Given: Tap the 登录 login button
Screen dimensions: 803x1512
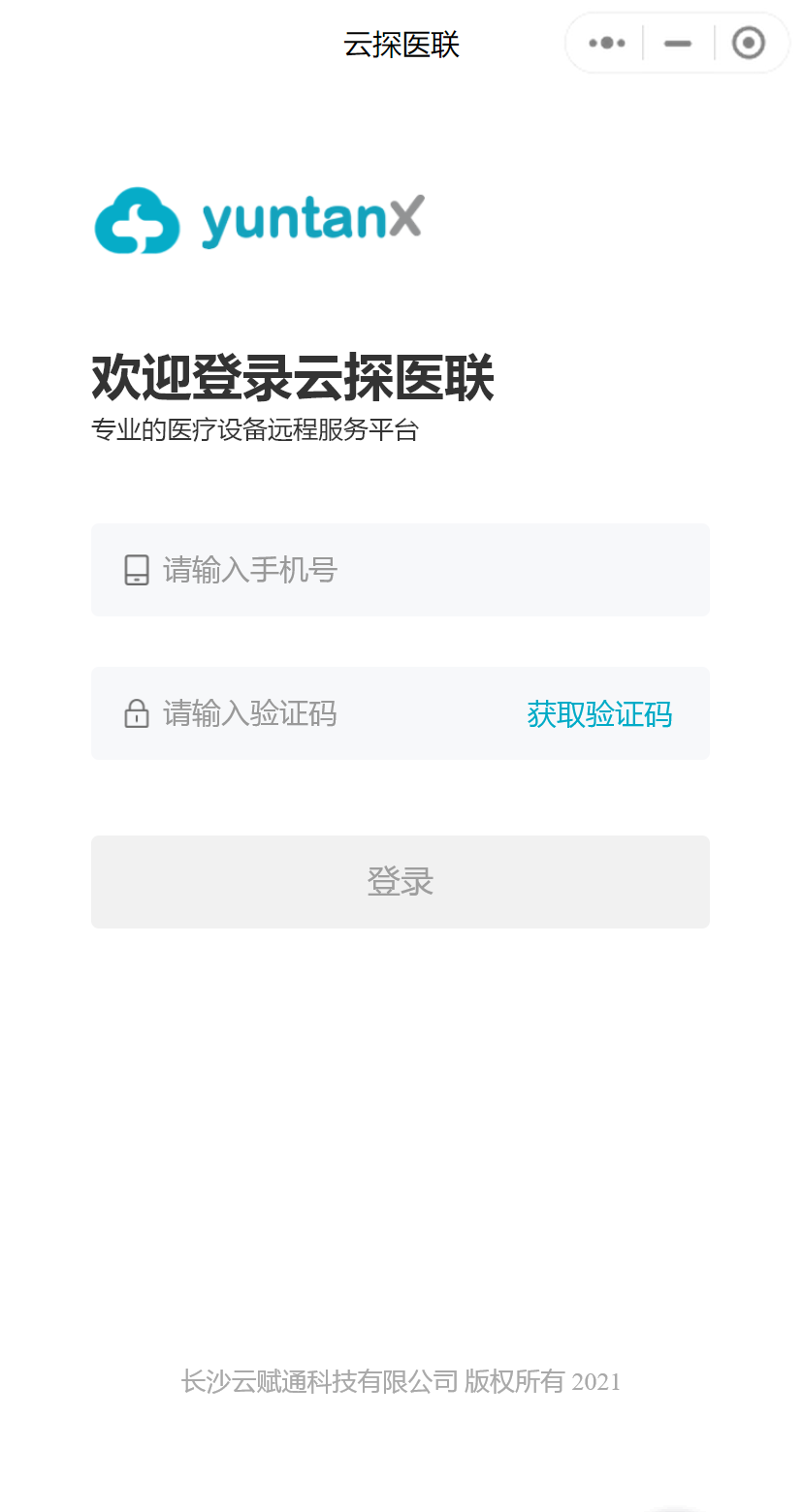Looking at the screenshot, I should click(x=401, y=882).
